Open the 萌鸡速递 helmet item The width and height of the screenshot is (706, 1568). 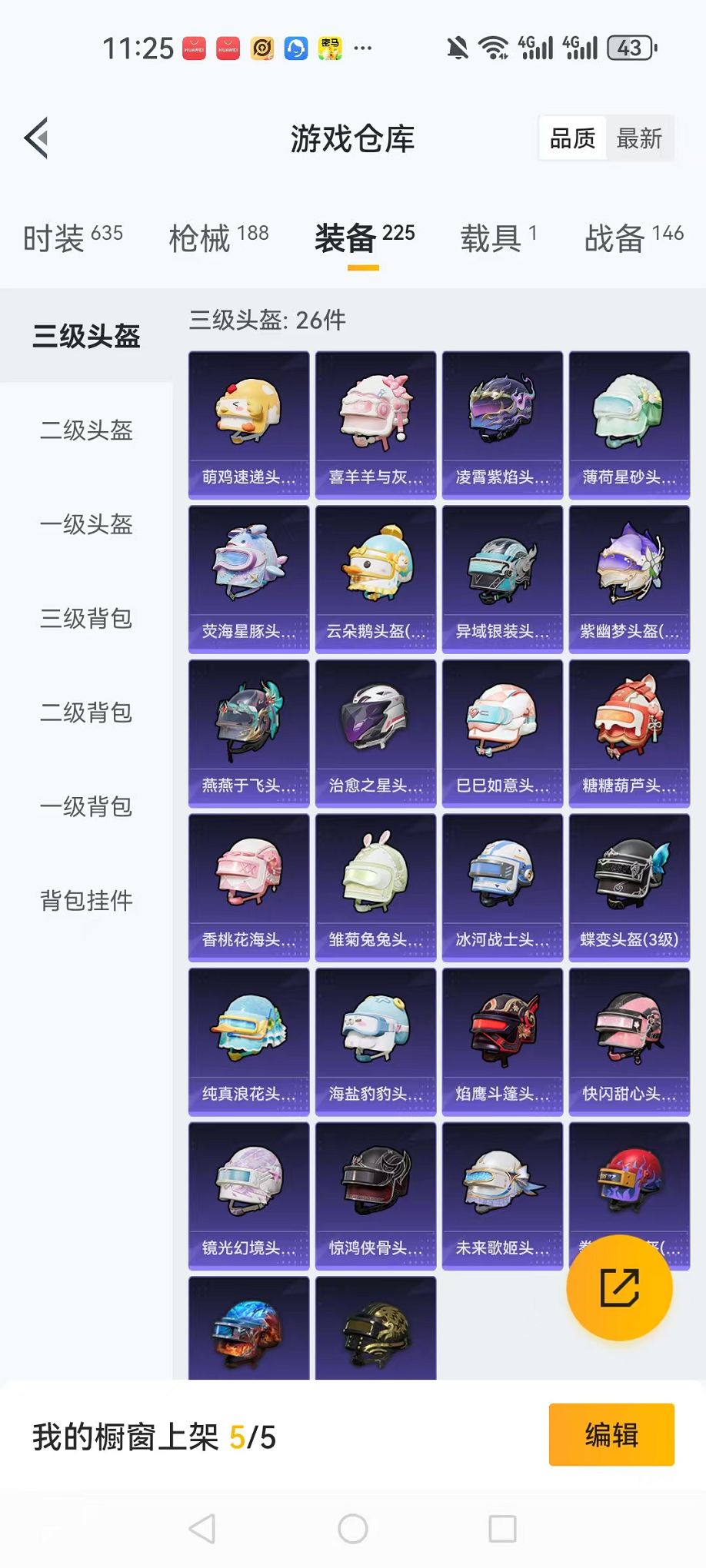[x=248, y=424]
